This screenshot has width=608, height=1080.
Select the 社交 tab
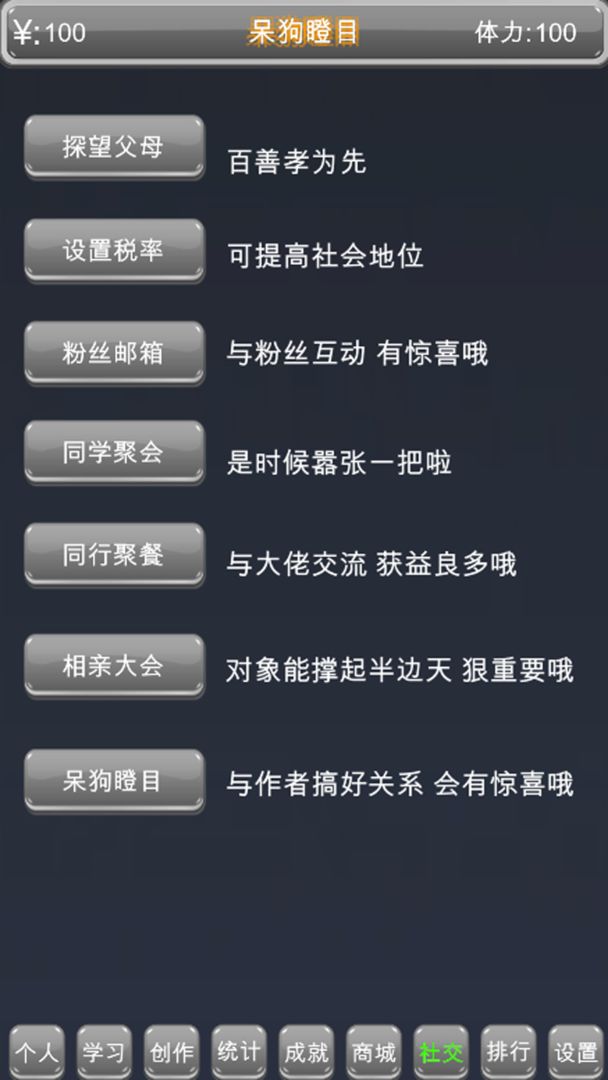pyautogui.click(x=441, y=1052)
